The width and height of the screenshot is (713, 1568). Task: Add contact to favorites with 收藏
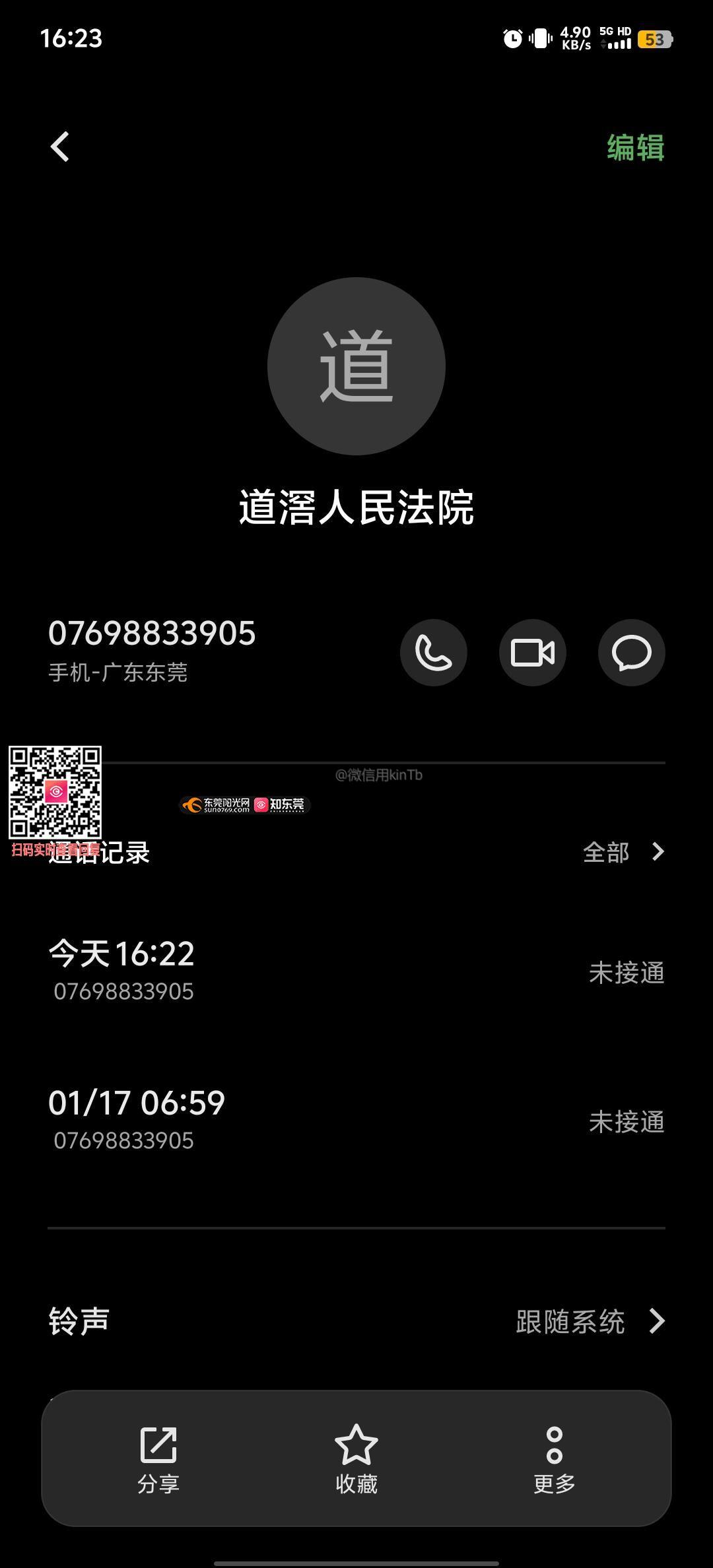pyautogui.click(x=356, y=1458)
